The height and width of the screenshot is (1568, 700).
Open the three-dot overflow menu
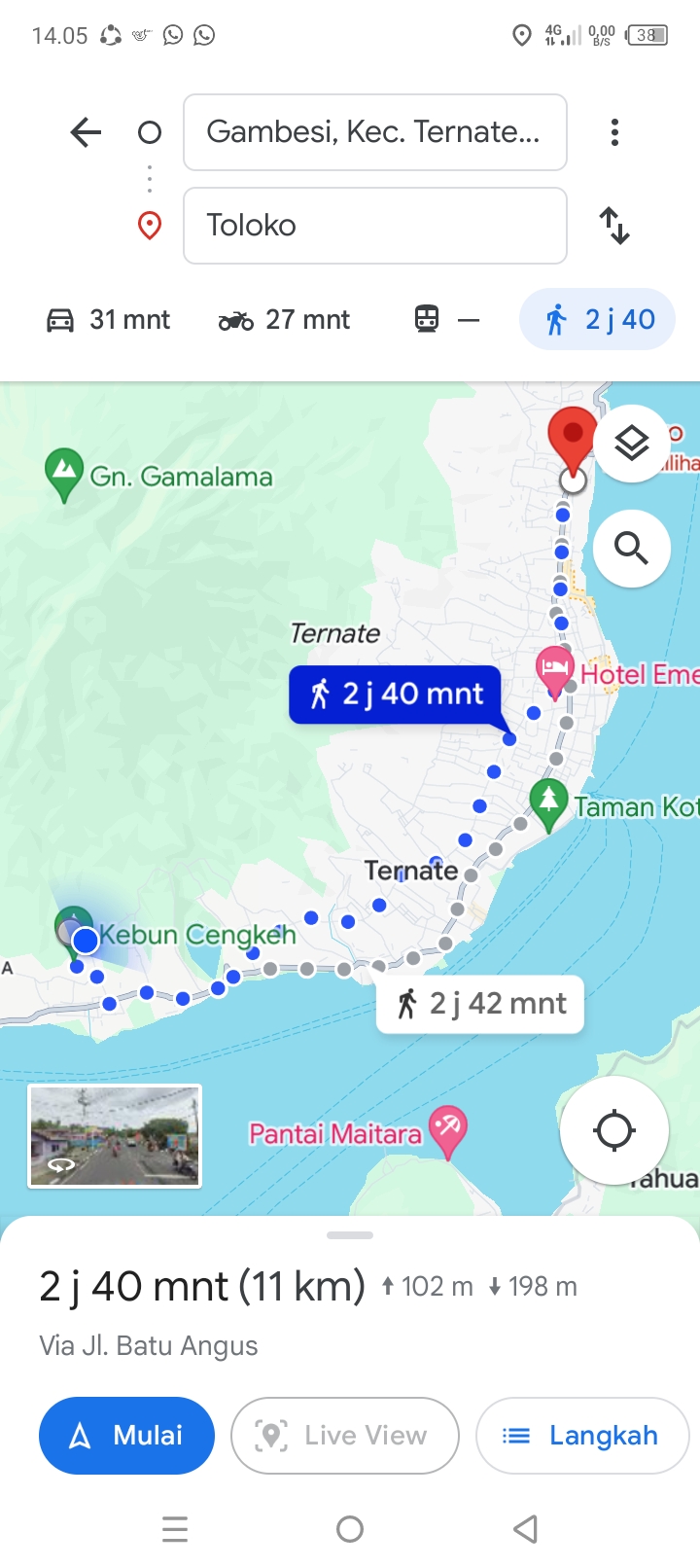coord(614,132)
